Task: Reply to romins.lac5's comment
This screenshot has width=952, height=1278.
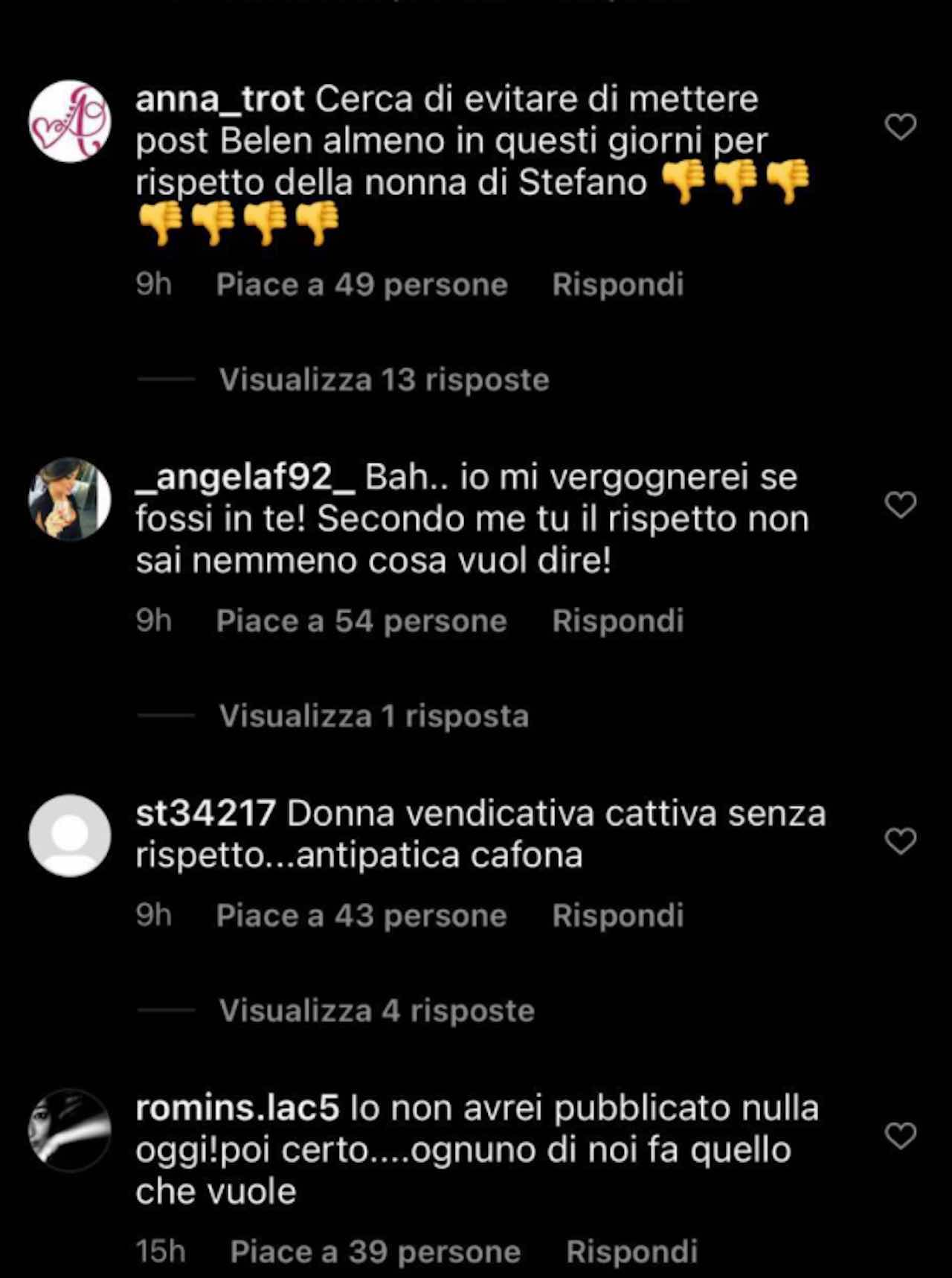Action: pyautogui.click(x=631, y=1252)
